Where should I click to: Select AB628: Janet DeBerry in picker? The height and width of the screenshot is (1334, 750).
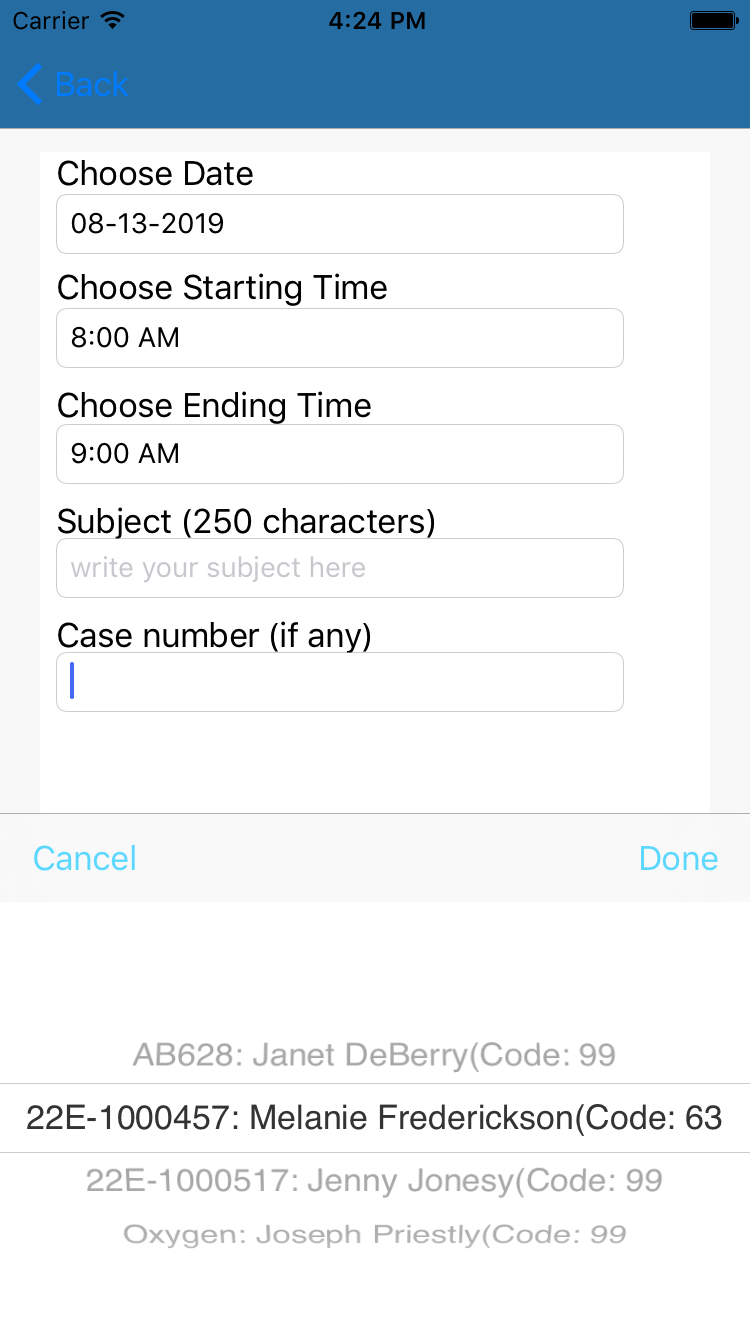click(374, 1054)
